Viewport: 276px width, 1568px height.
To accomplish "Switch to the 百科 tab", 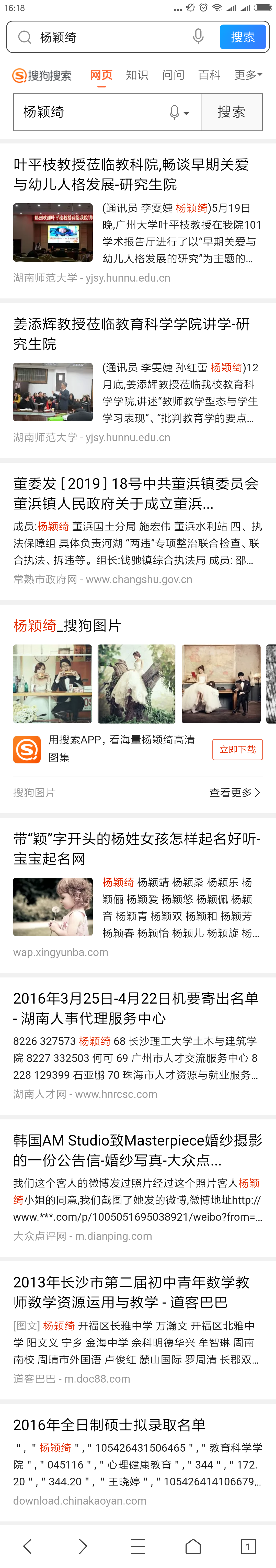I will pyautogui.click(x=209, y=75).
